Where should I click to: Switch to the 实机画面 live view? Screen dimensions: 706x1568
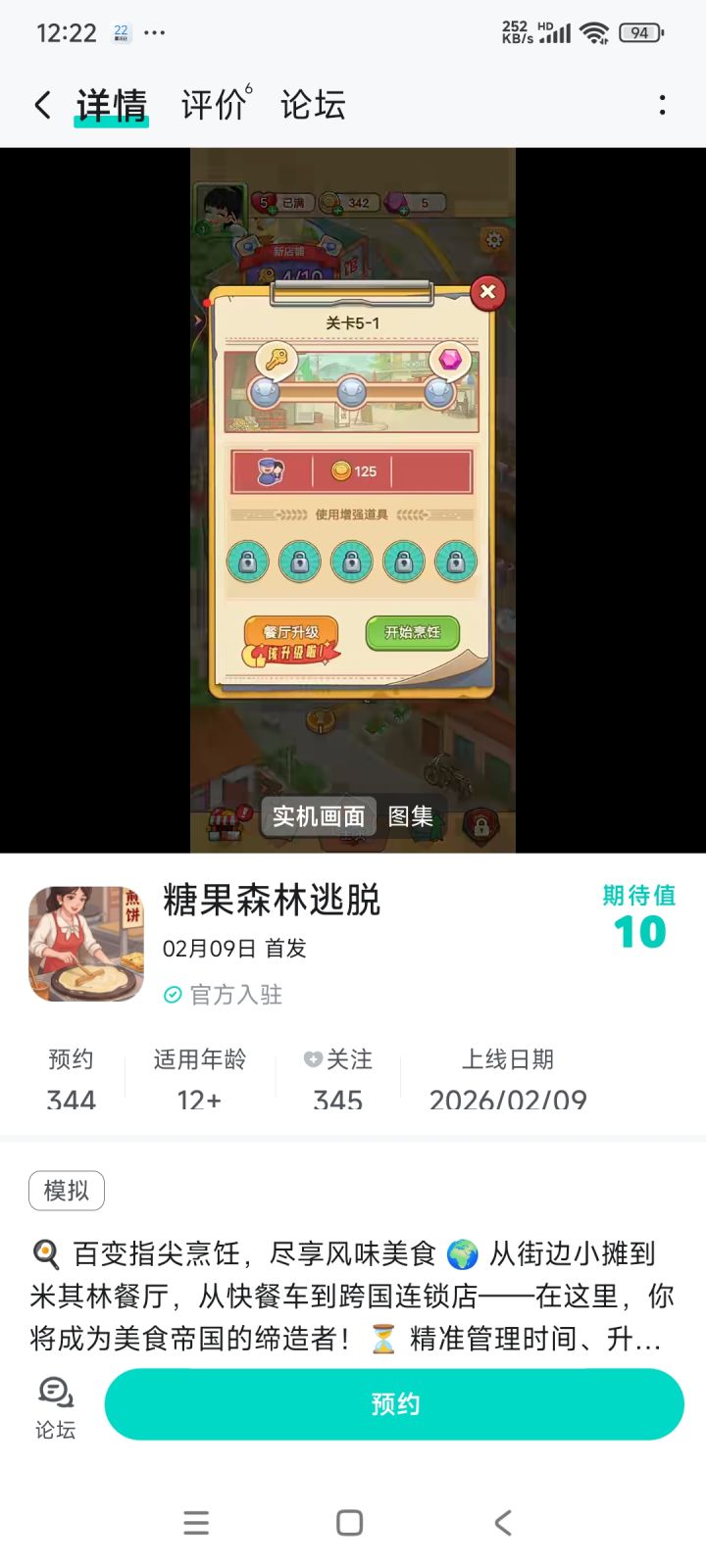tap(319, 816)
